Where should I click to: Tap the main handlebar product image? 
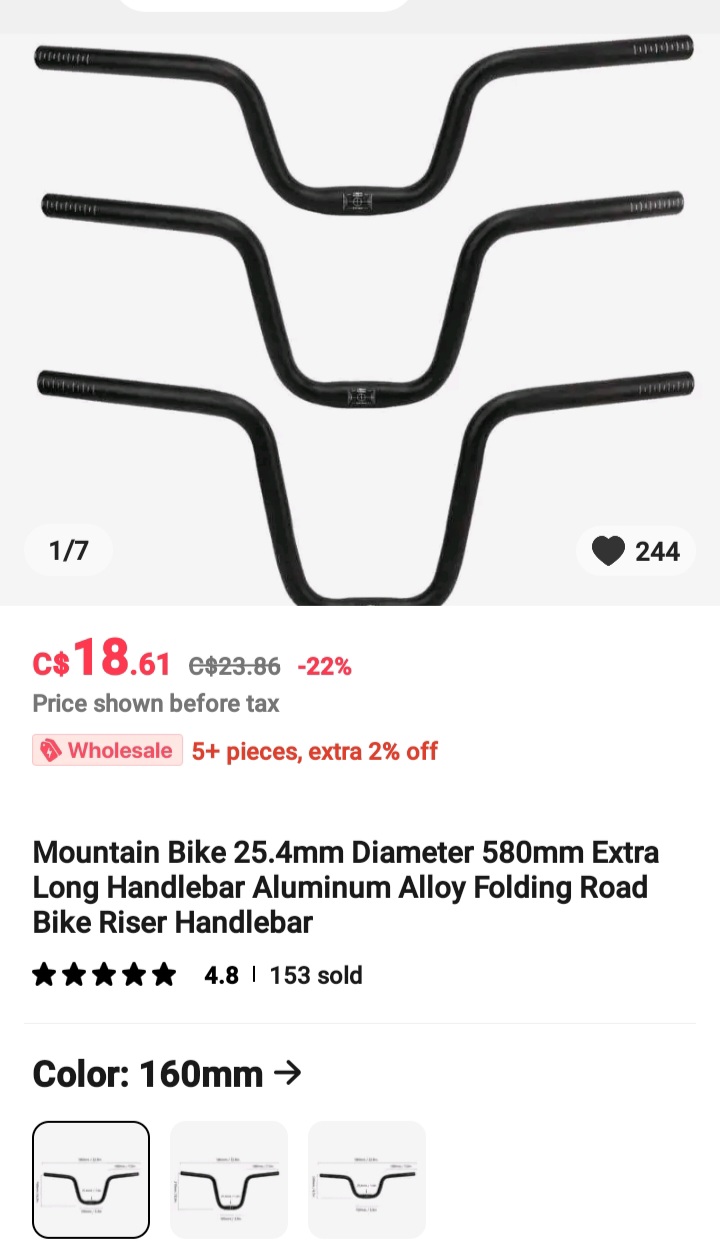pyautogui.click(x=360, y=300)
